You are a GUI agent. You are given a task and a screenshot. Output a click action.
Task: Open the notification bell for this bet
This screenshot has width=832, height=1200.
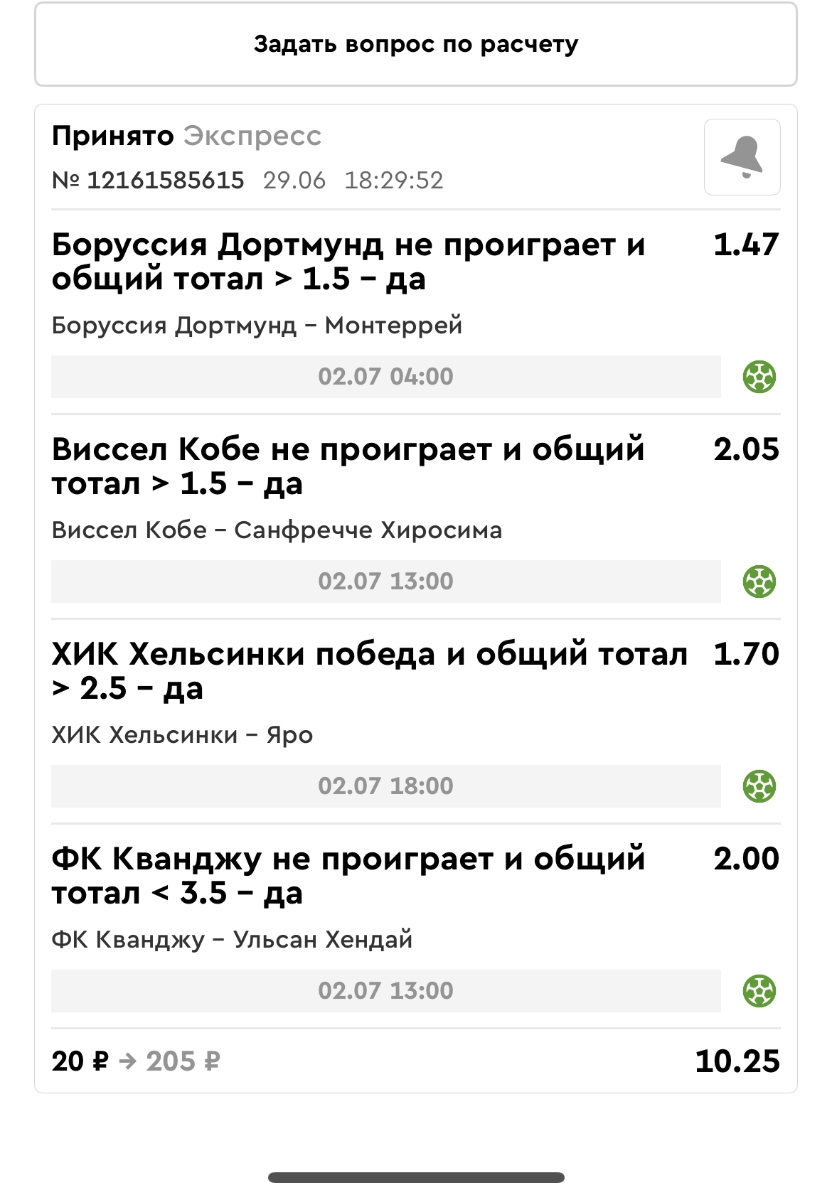point(742,157)
